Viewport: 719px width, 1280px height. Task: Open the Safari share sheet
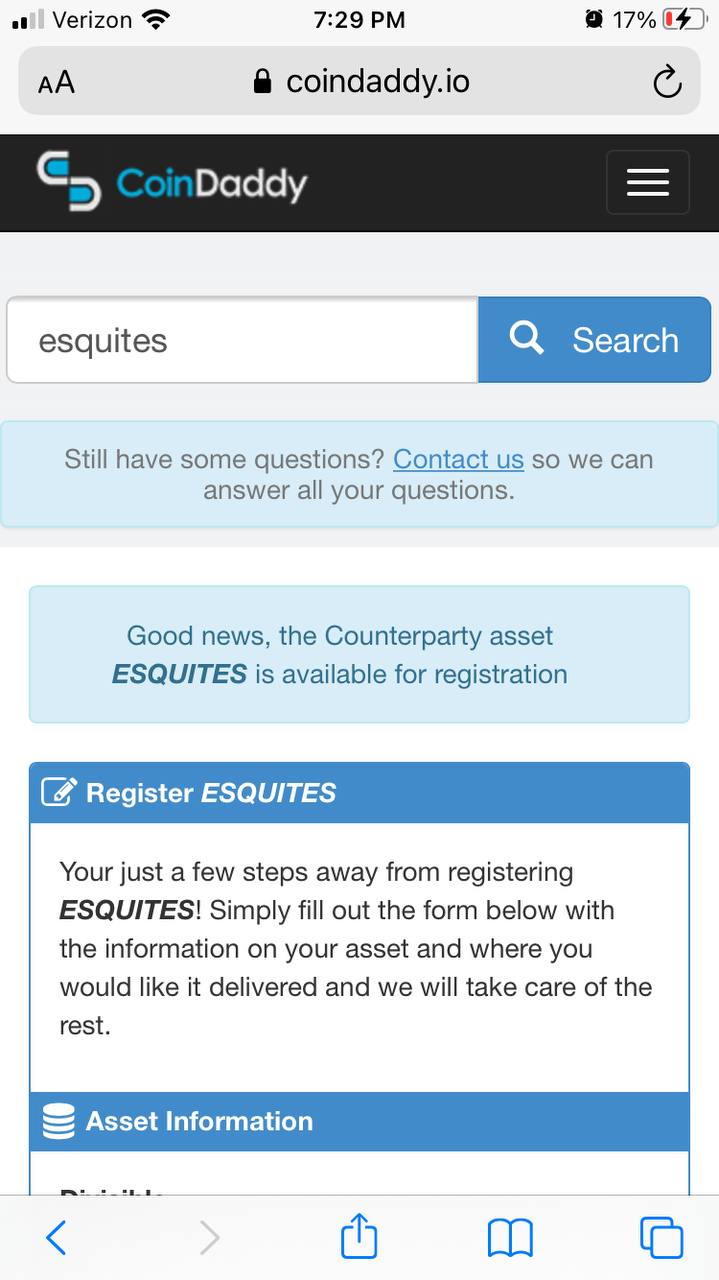pyautogui.click(x=359, y=1236)
